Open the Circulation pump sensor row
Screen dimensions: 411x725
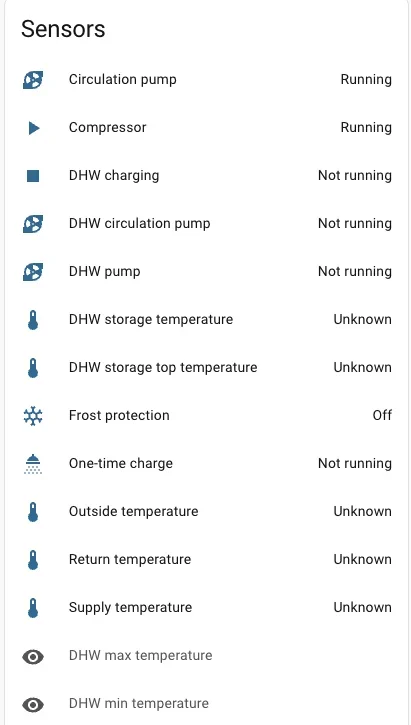[207, 80]
